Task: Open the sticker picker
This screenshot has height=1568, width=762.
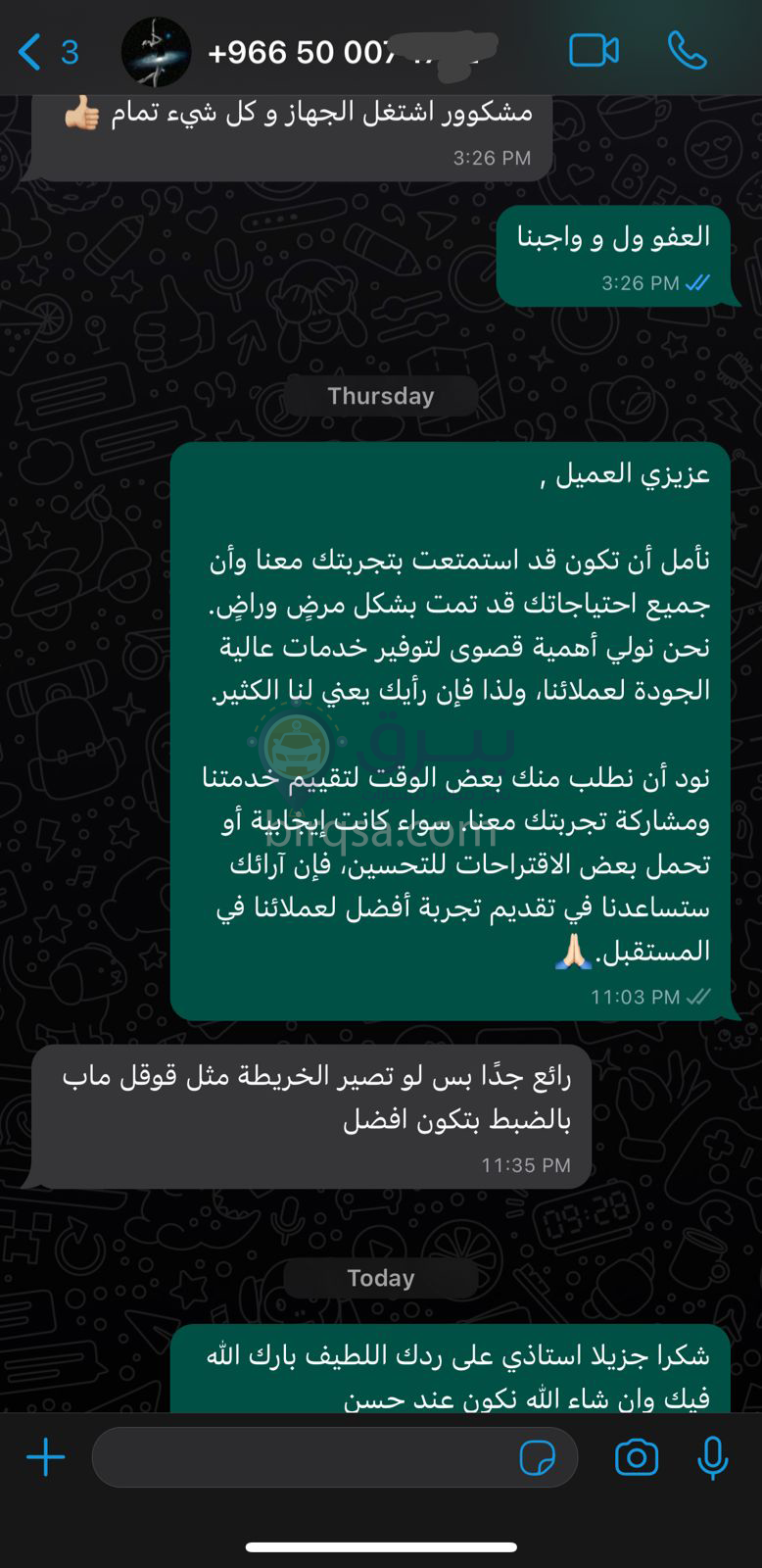Action: 537,1458
